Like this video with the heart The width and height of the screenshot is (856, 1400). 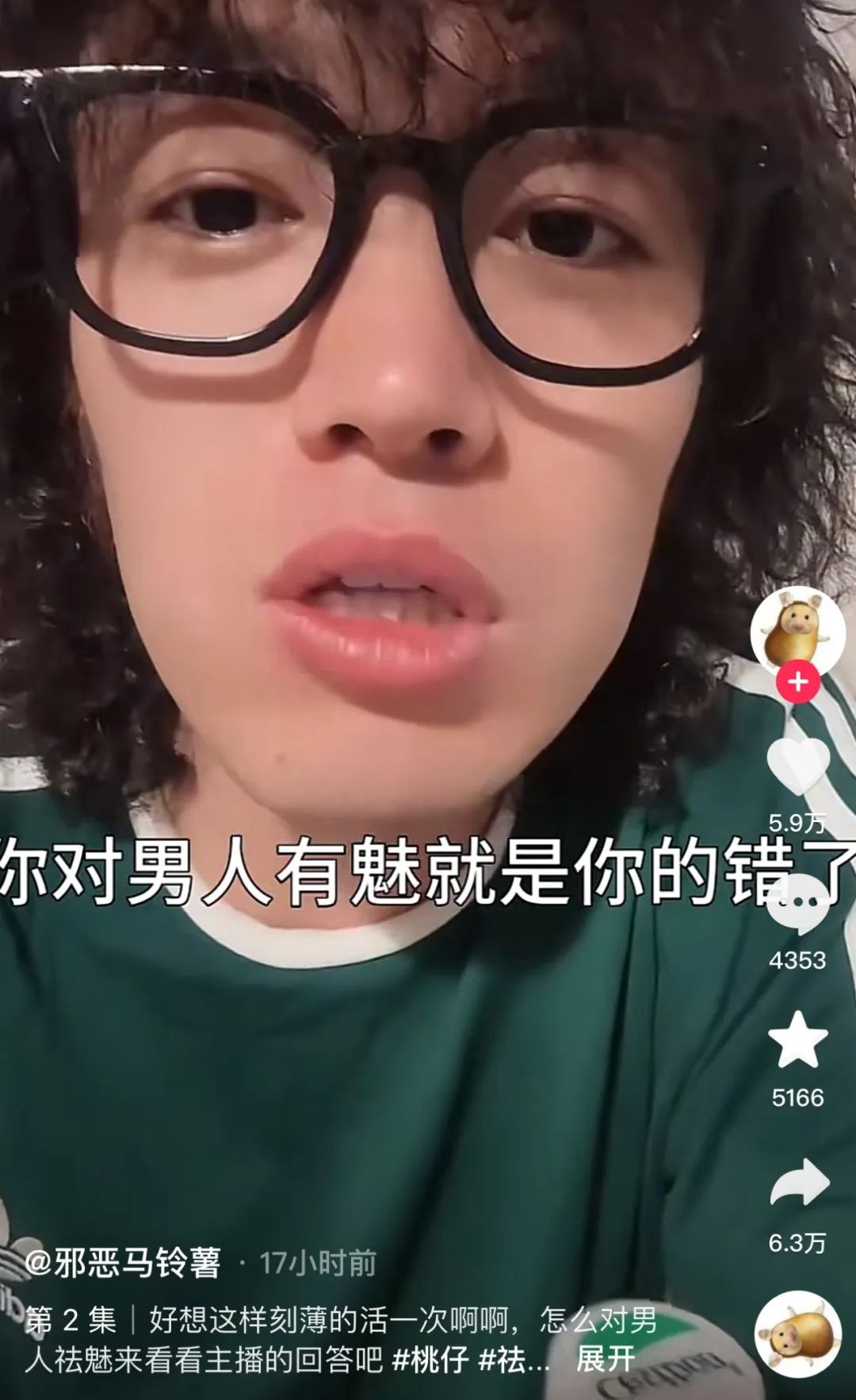pyautogui.click(x=798, y=767)
